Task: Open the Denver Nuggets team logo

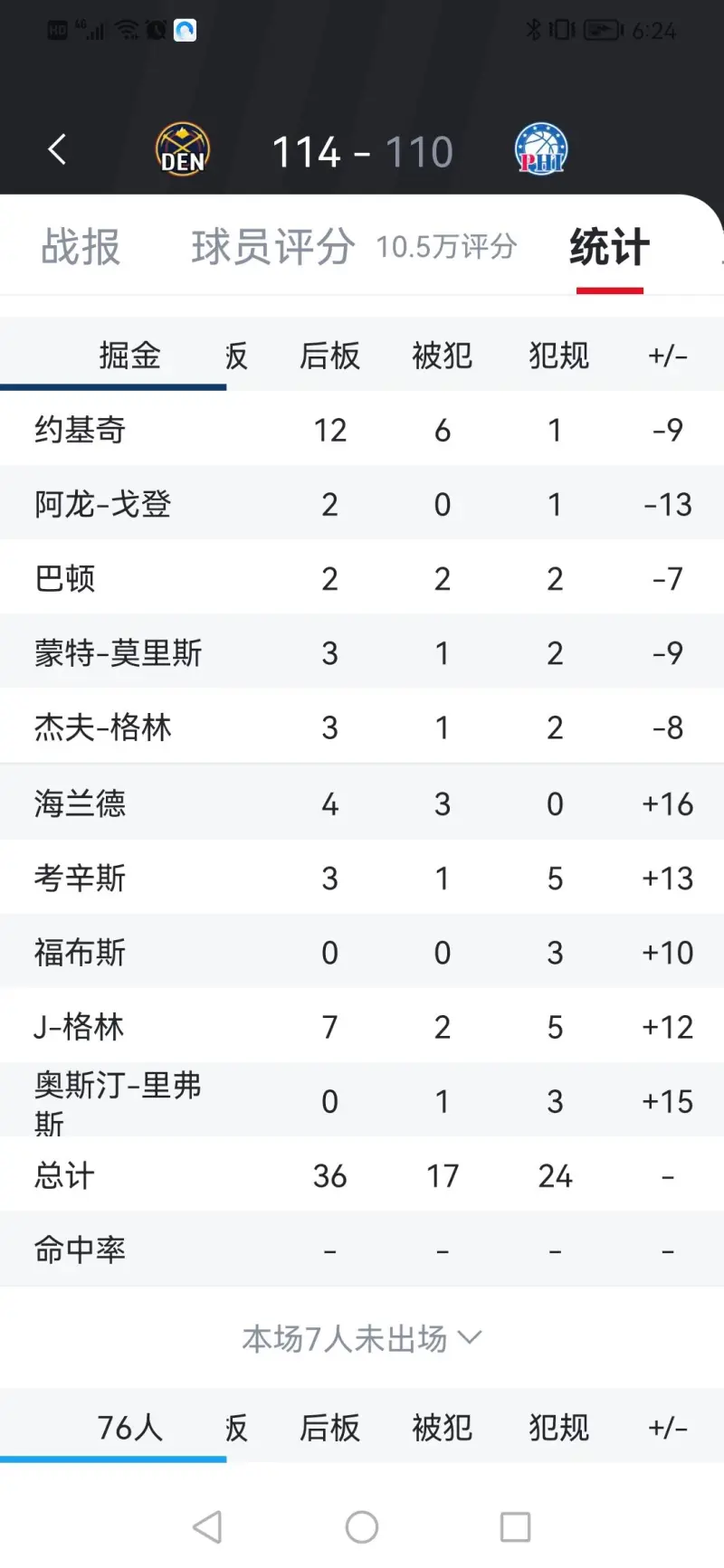Action: pos(183,149)
